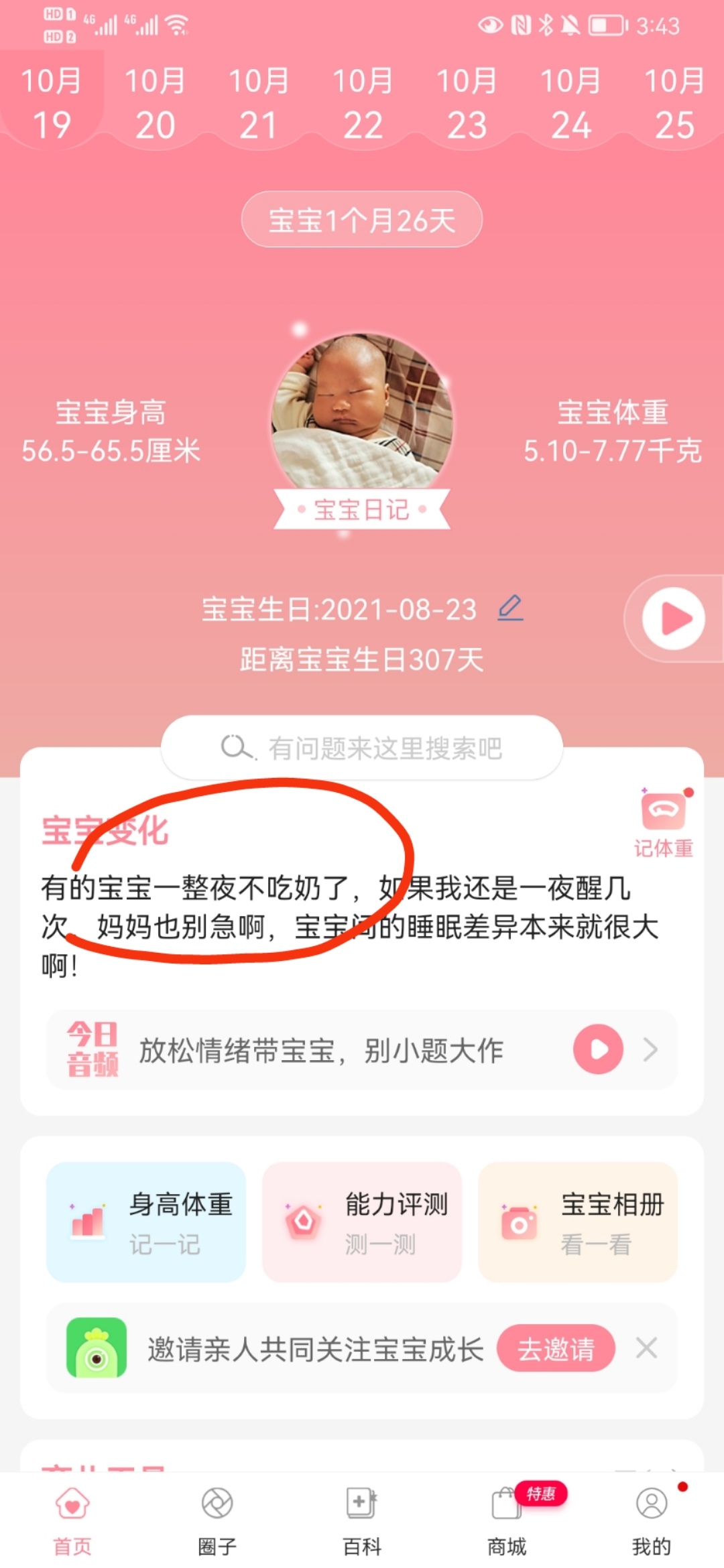
Task: Open the chevron next to today's audio
Action: [x=650, y=1049]
